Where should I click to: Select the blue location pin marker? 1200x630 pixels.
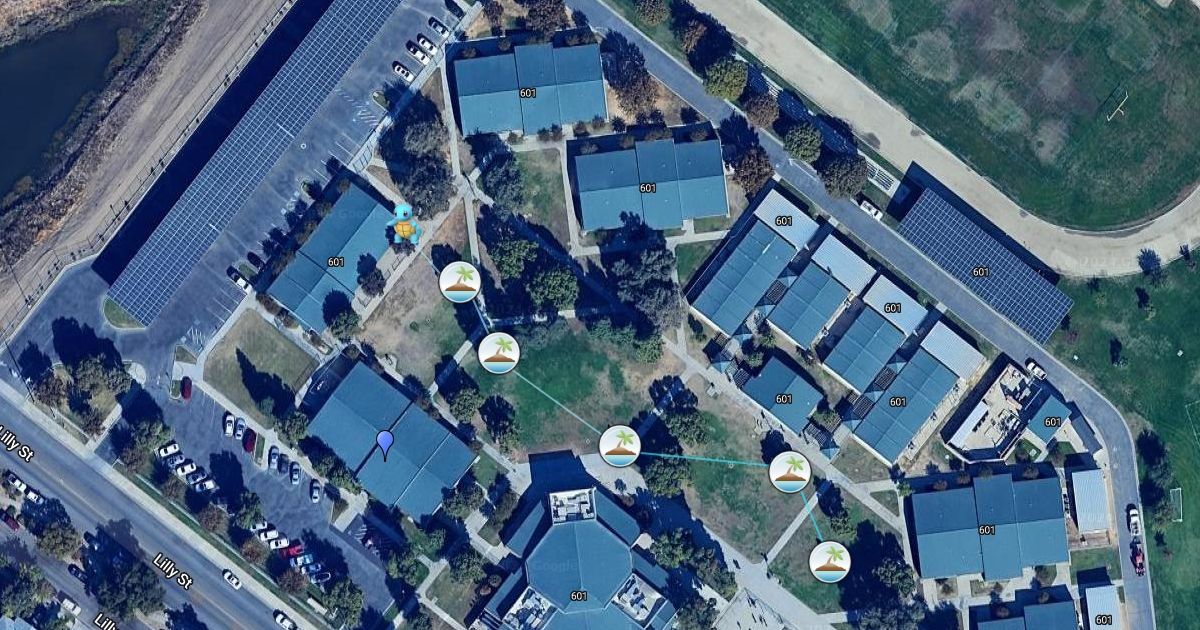click(x=385, y=445)
